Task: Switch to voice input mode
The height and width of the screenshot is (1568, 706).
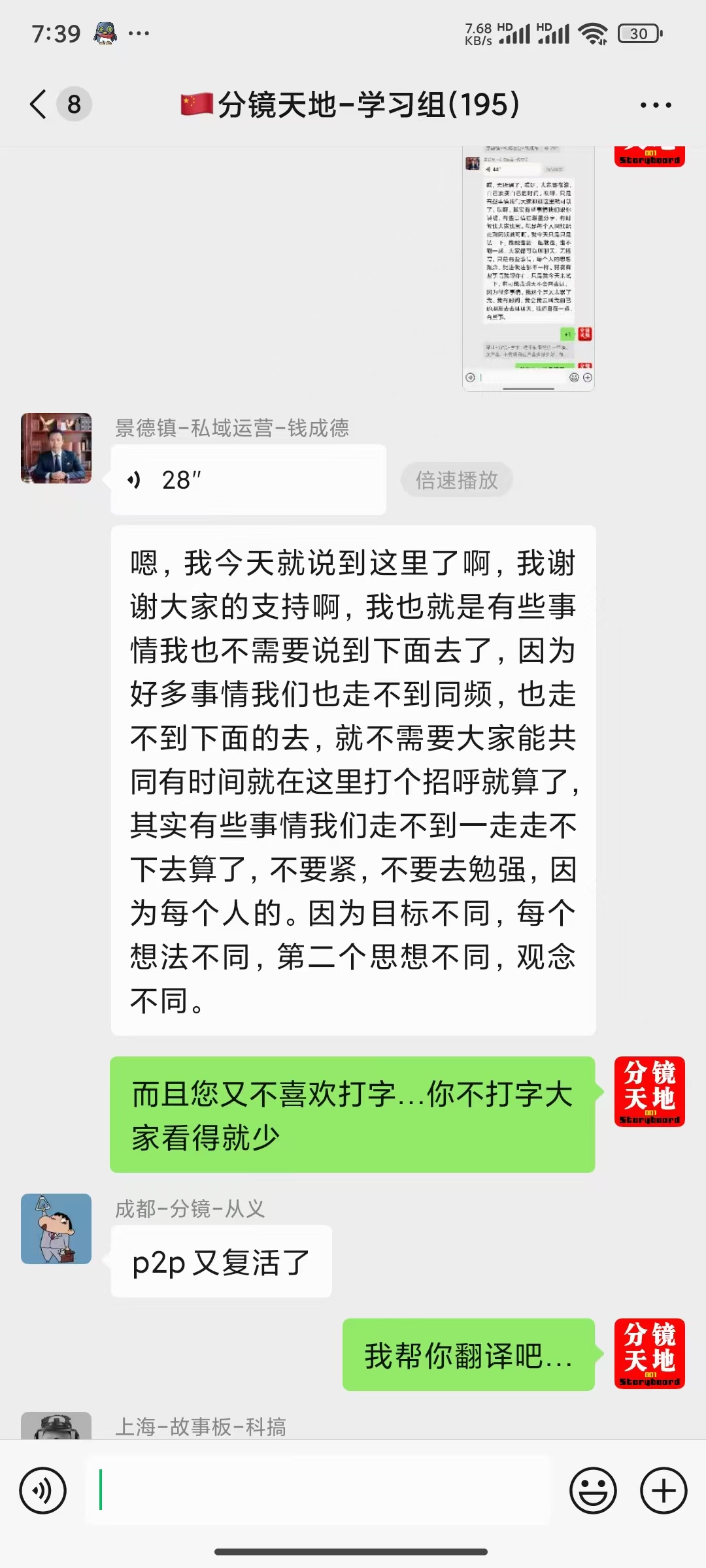Action: [43, 1490]
